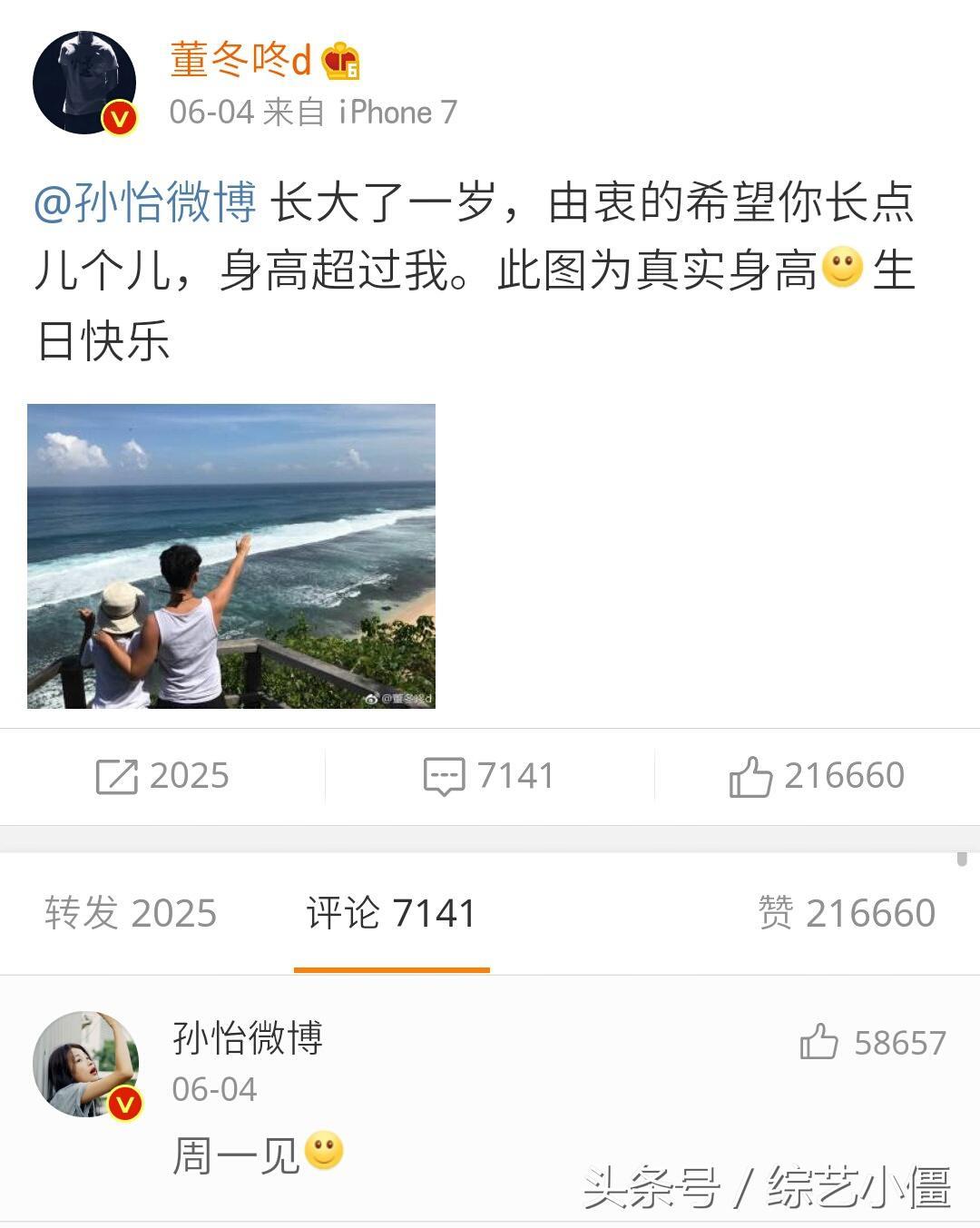Like 孙怡微博's comment 周一见
980x1228 pixels.
coord(819,1042)
